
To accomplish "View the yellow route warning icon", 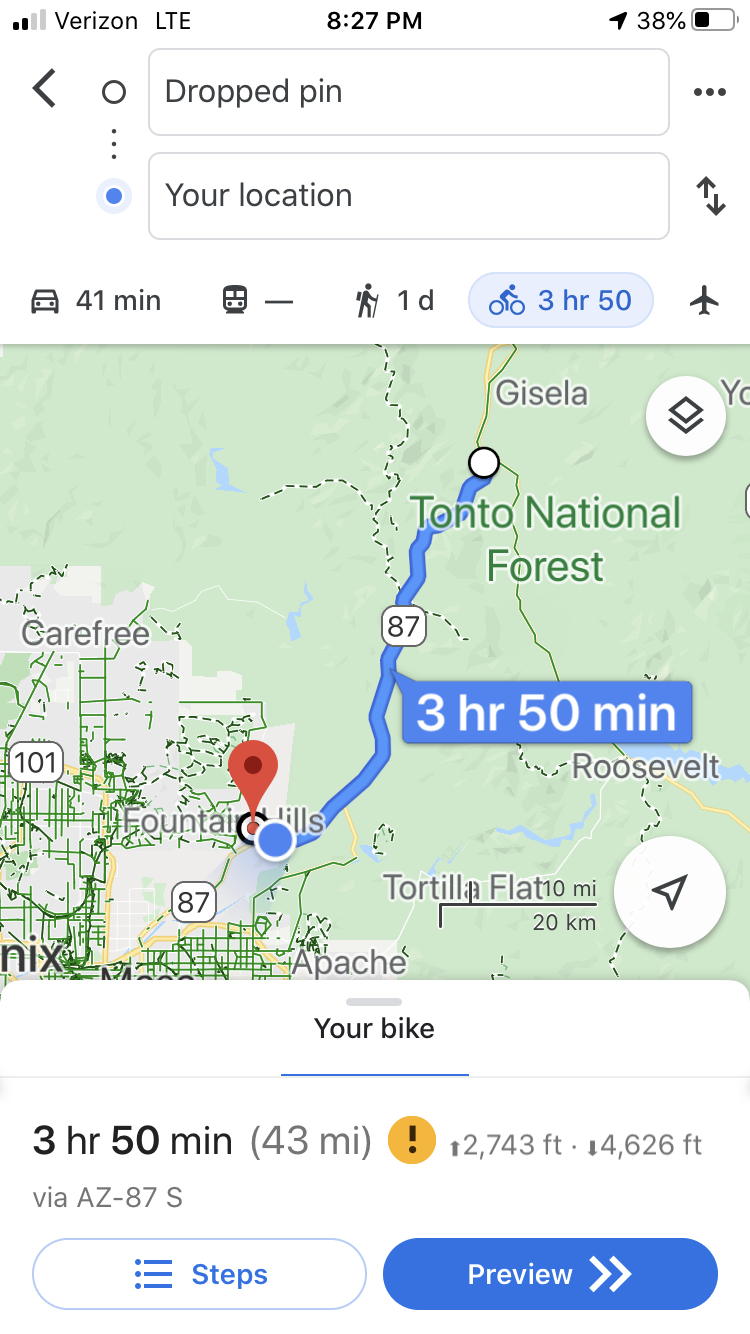I will [411, 1141].
